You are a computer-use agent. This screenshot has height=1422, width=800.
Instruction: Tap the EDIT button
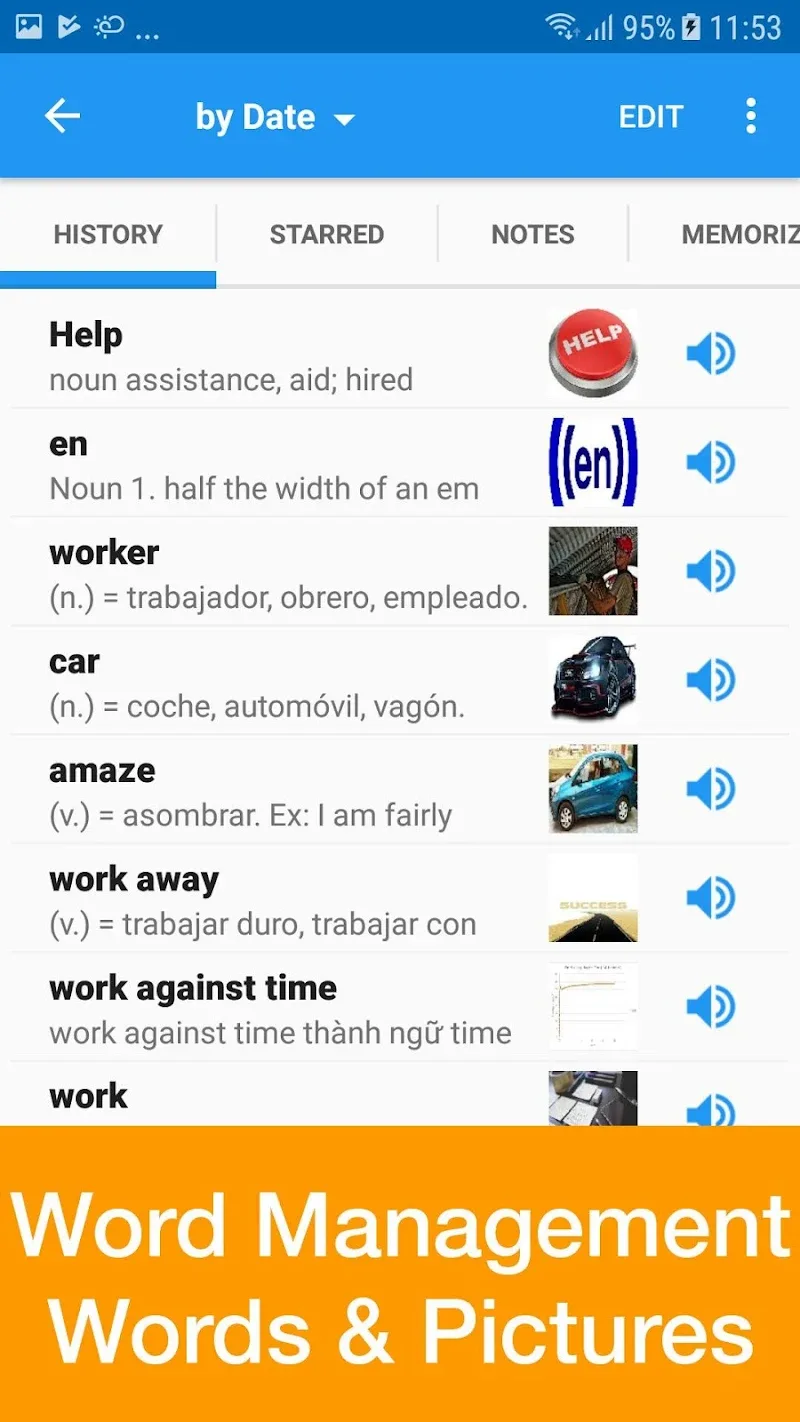pyautogui.click(x=650, y=117)
